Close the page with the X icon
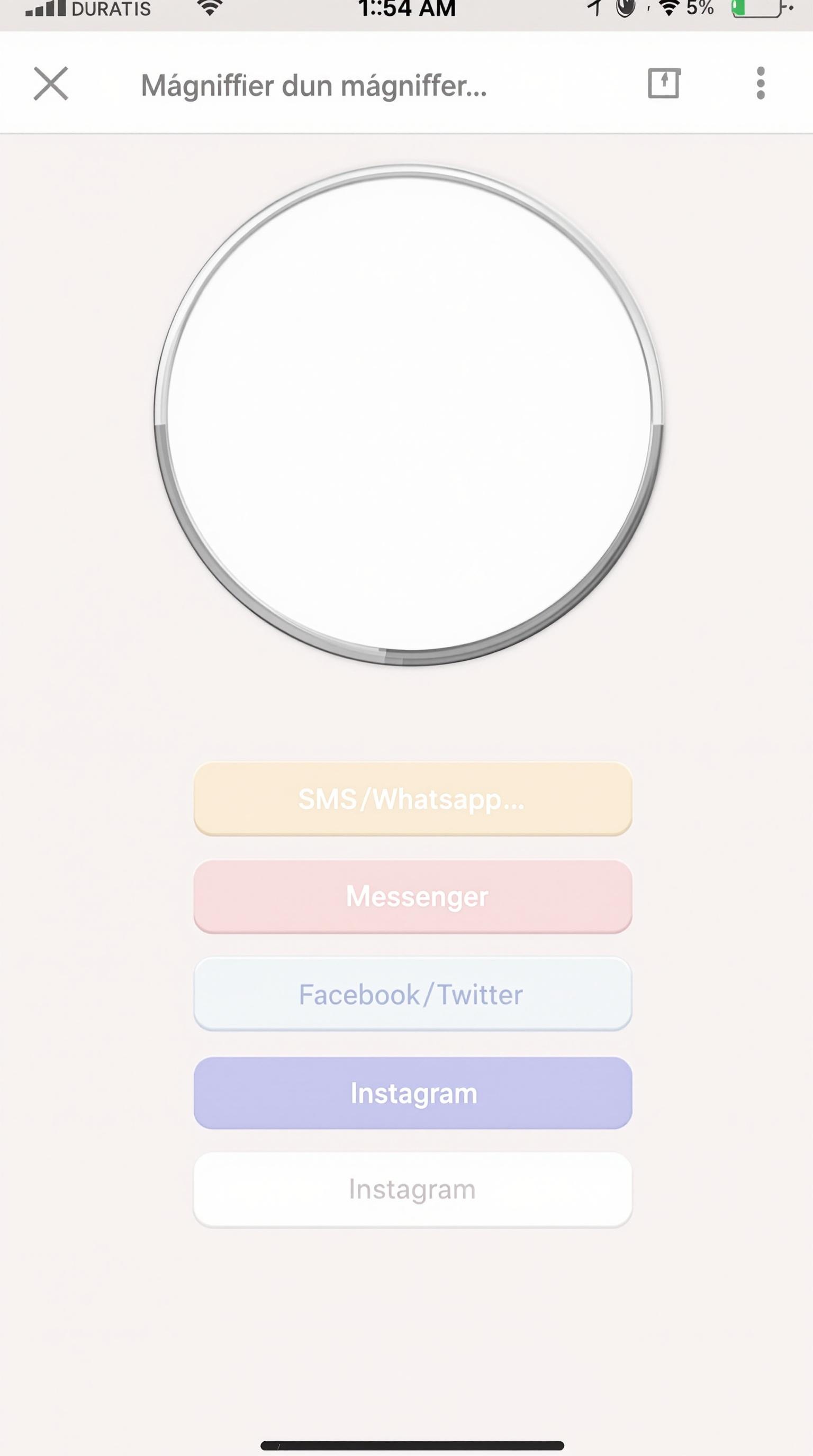Screen dimensions: 813x1456 (x=51, y=84)
